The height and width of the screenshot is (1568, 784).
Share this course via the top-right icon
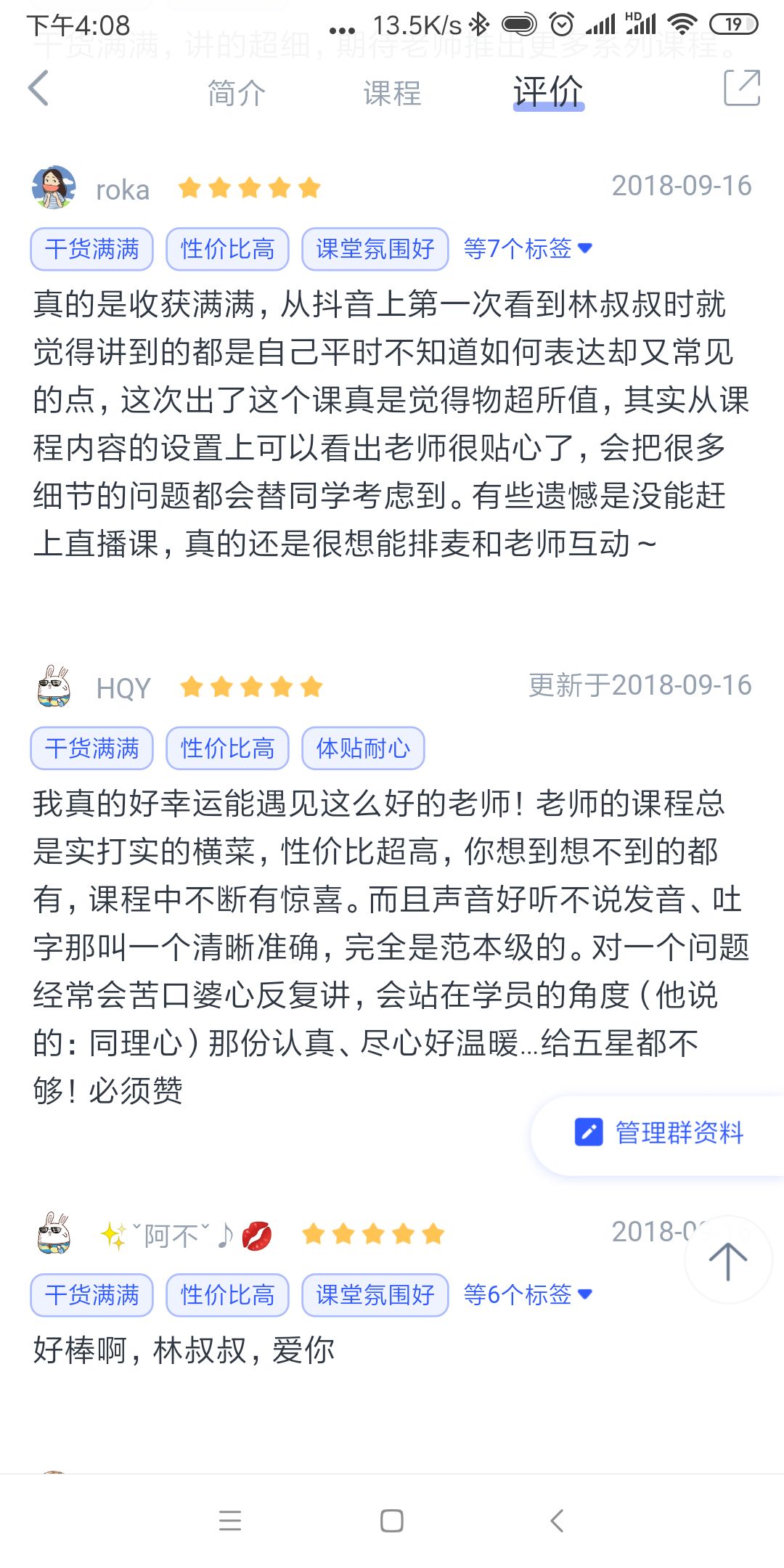point(742,89)
